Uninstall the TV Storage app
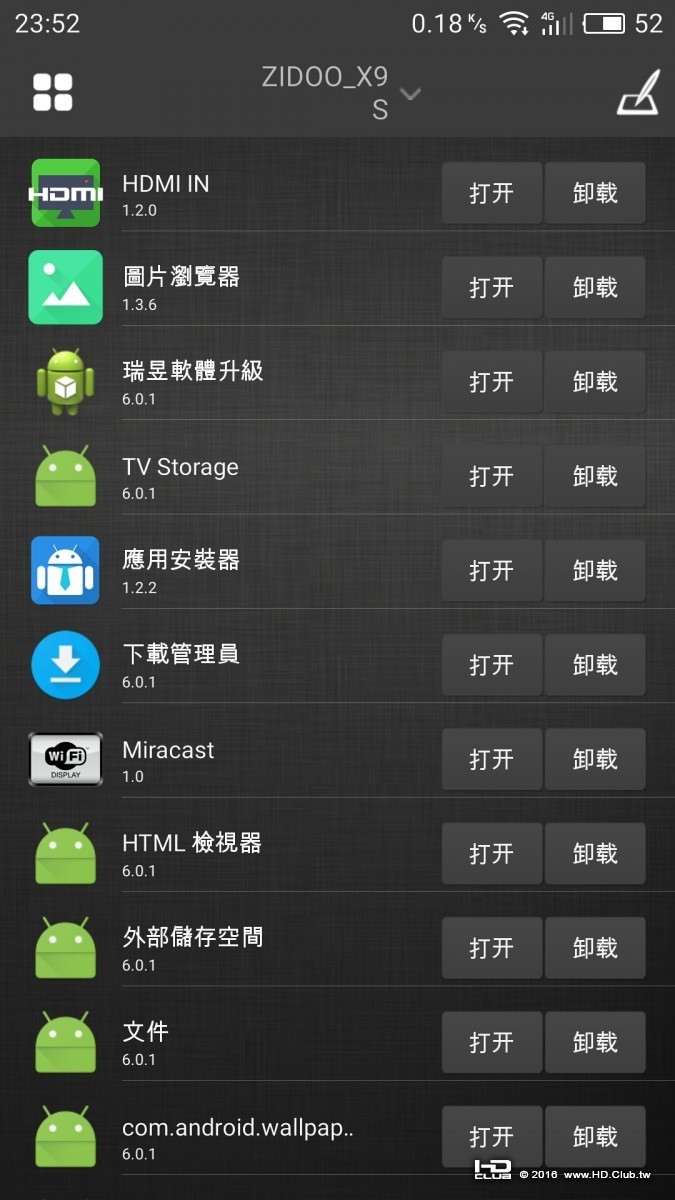Image resolution: width=675 pixels, height=1200 pixels. click(595, 477)
